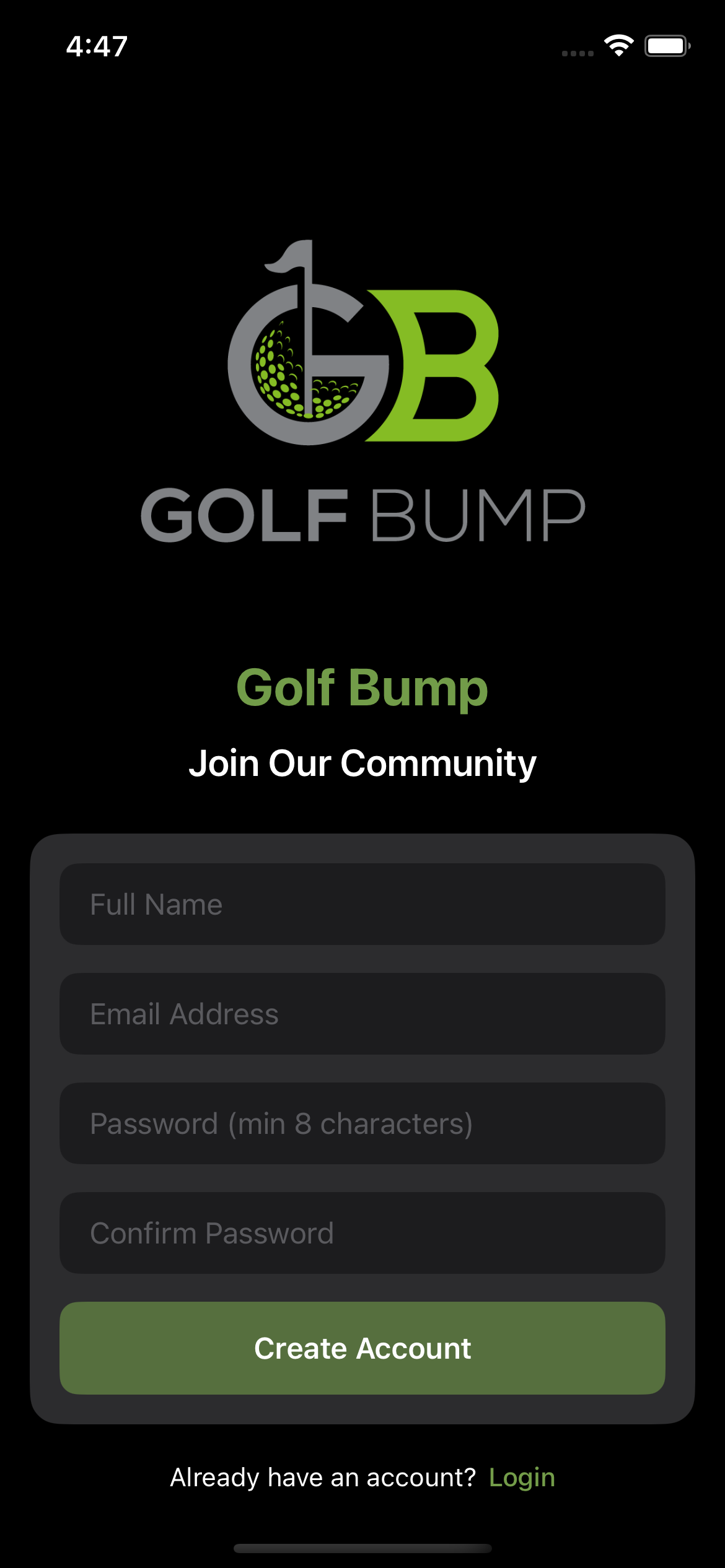Click the Wi-Fi indicator in the status bar
725x1568 pixels.
click(x=618, y=45)
